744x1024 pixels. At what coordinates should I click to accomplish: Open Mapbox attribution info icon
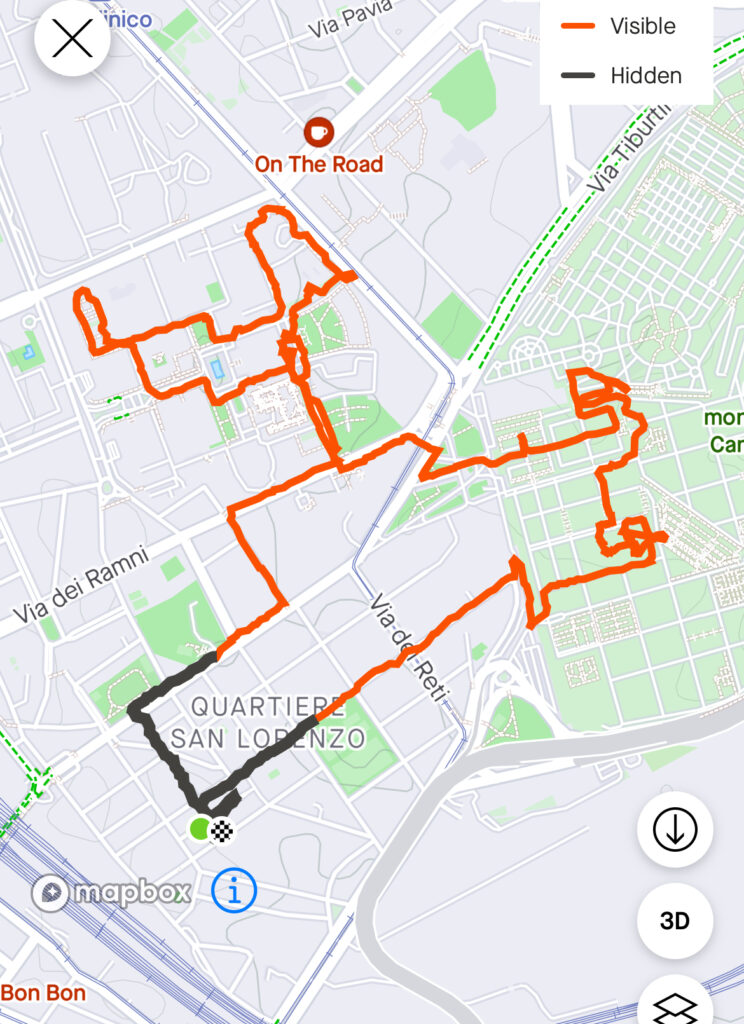(x=234, y=888)
